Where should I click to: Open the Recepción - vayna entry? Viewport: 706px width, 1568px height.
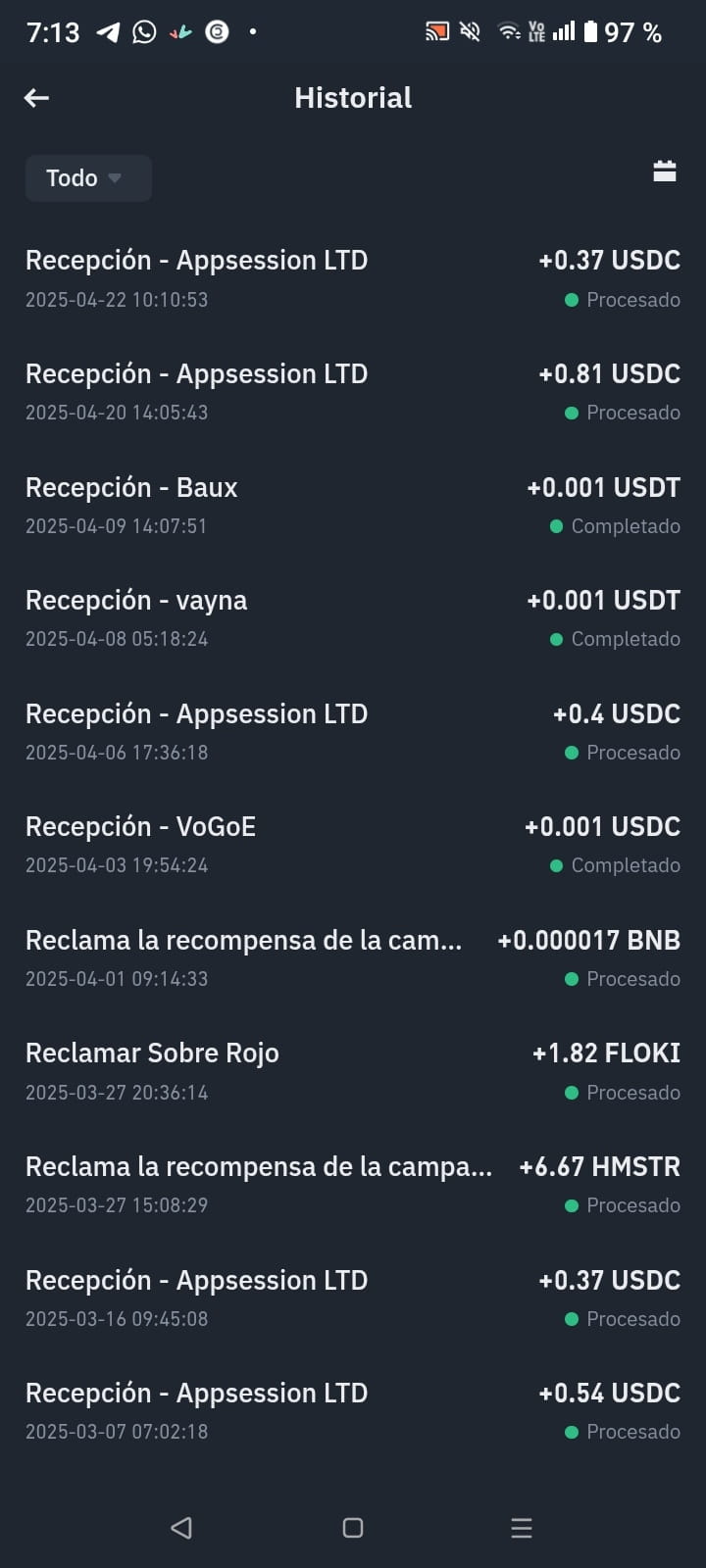(x=353, y=618)
